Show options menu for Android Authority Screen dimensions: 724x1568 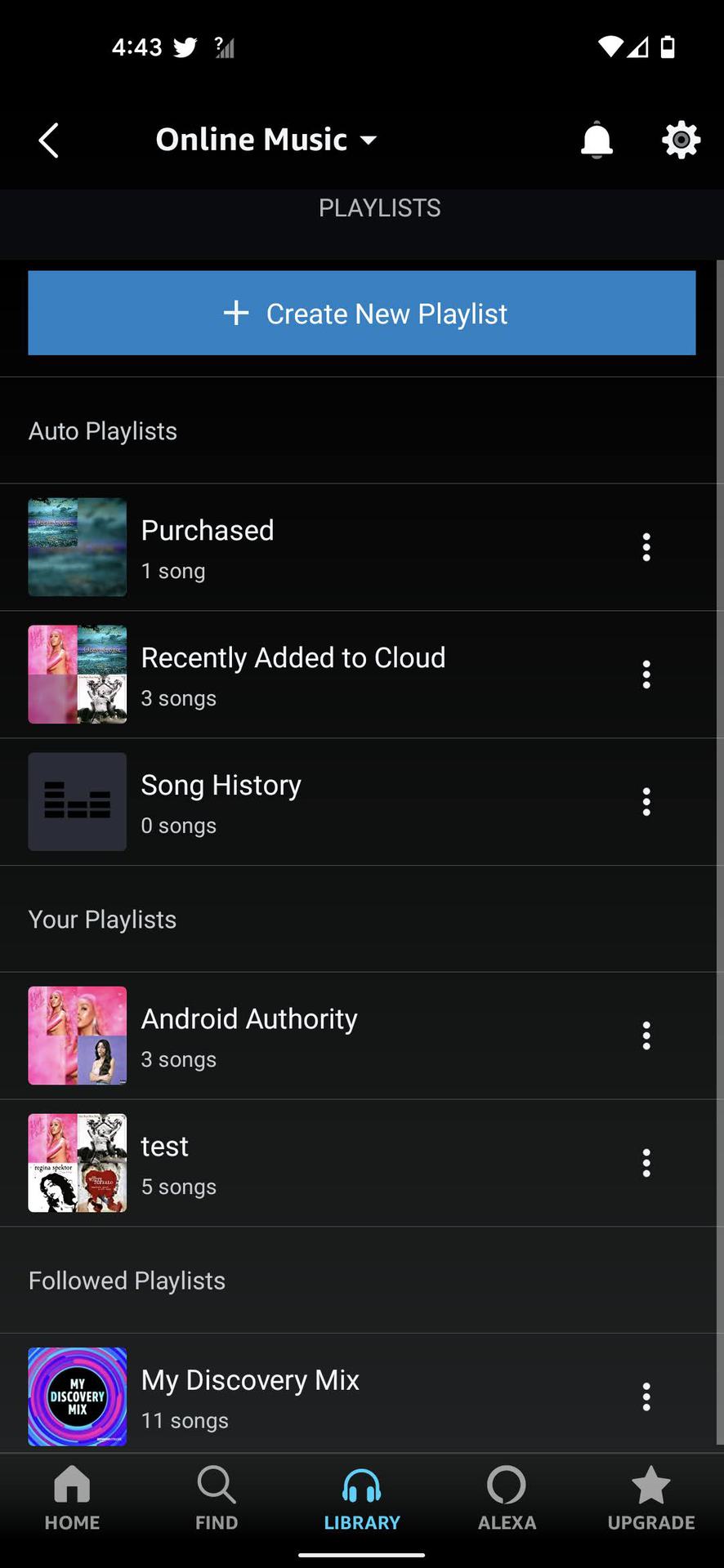pyautogui.click(x=646, y=1036)
